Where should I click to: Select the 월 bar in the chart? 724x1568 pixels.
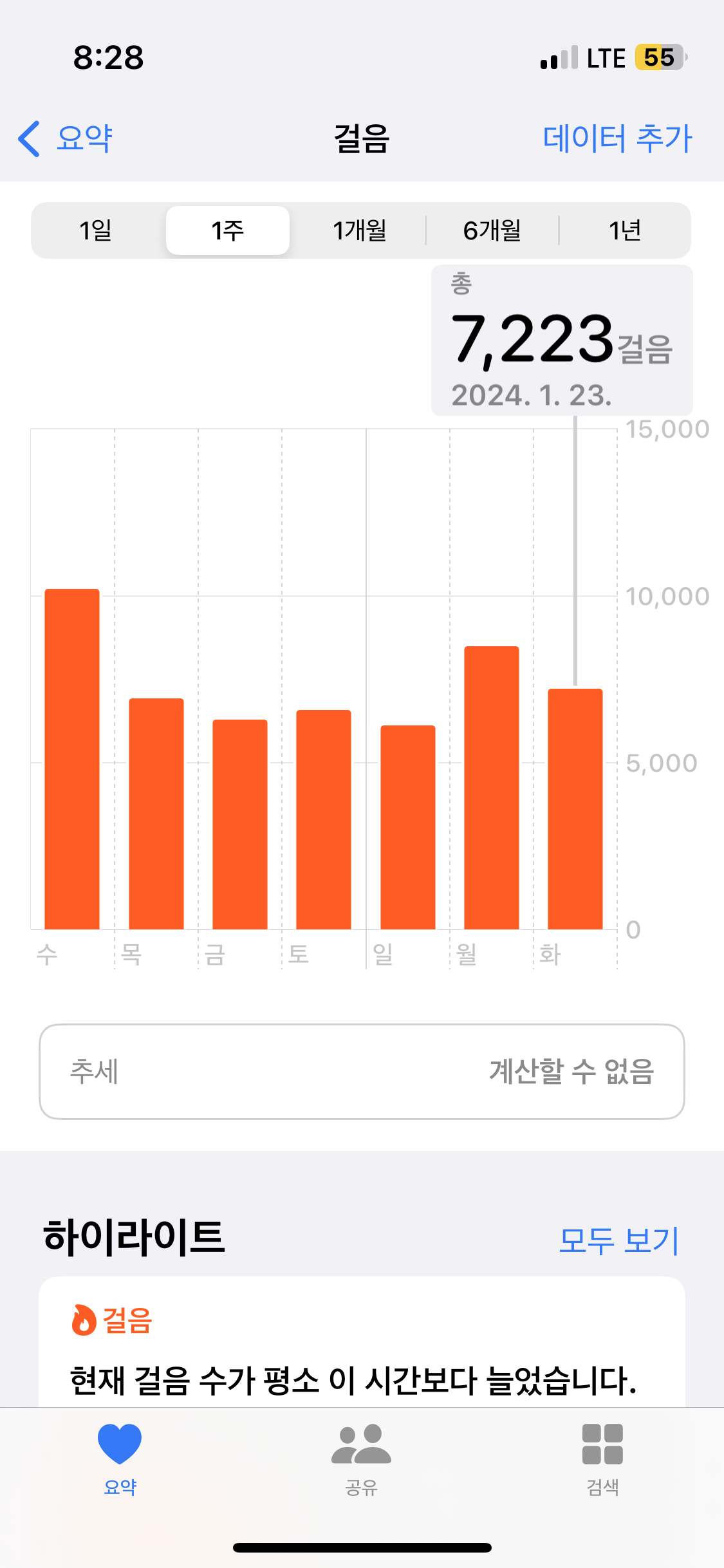(492, 789)
